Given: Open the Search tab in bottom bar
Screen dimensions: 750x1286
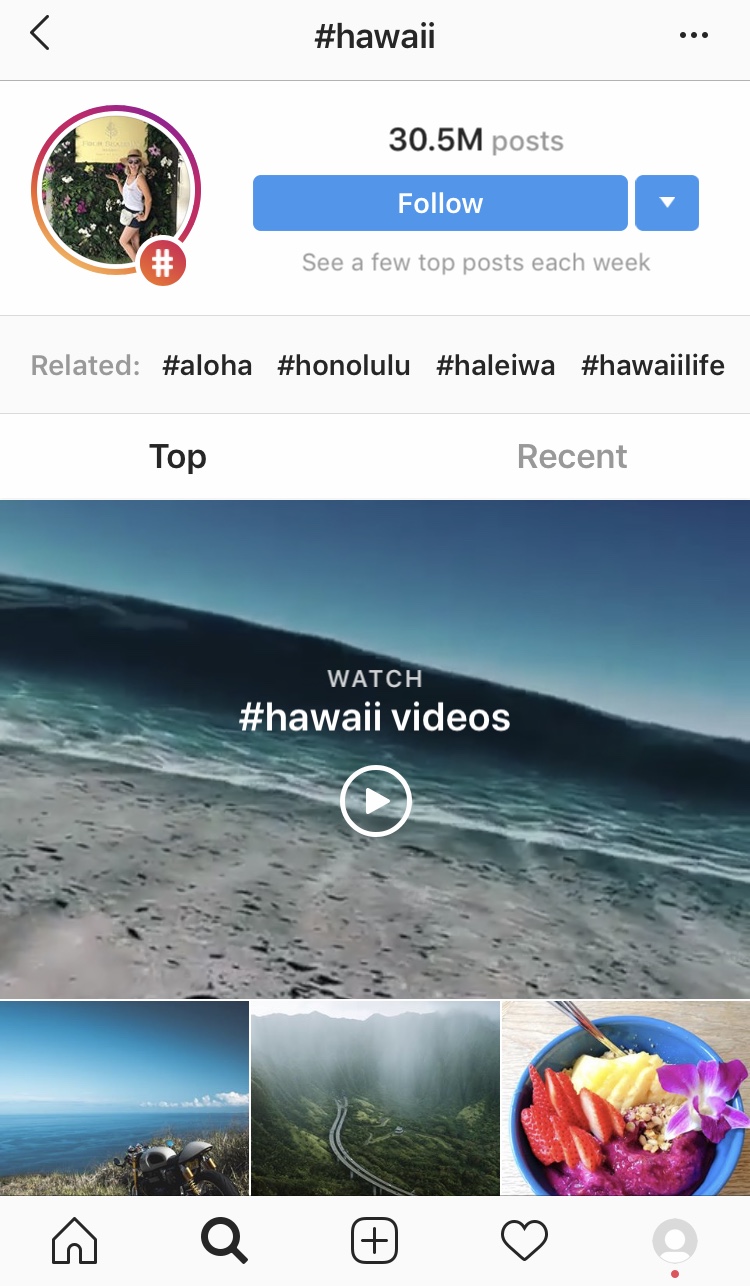Looking at the screenshot, I should pos(224,1242).
